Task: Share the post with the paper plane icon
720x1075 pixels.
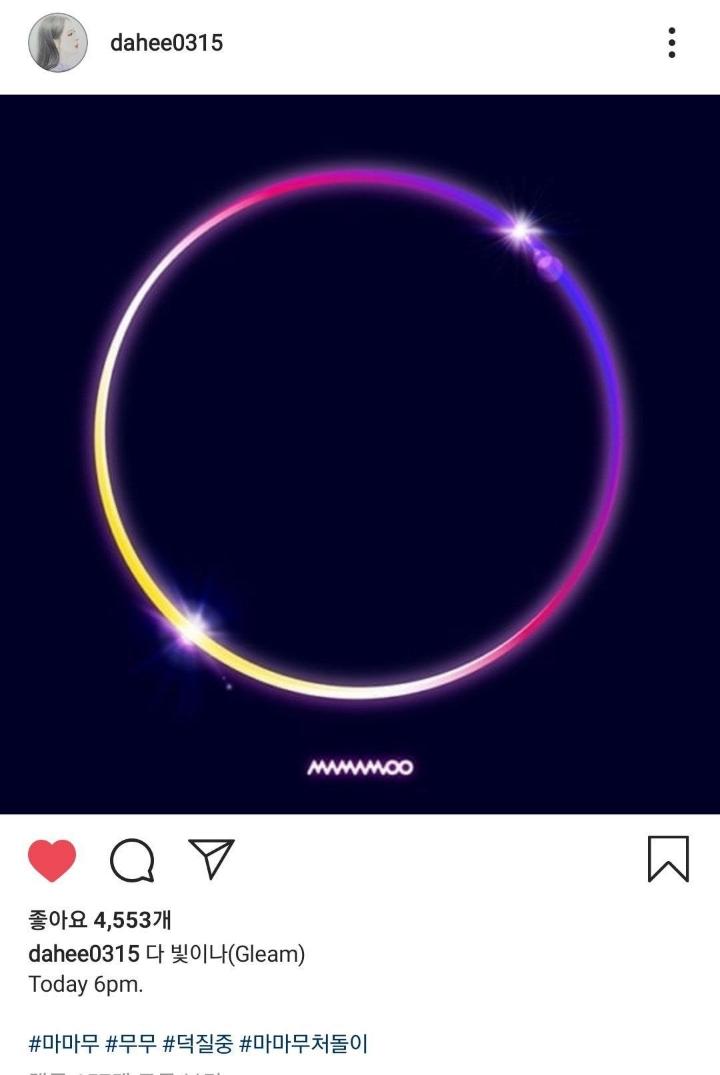Action: 211,859
